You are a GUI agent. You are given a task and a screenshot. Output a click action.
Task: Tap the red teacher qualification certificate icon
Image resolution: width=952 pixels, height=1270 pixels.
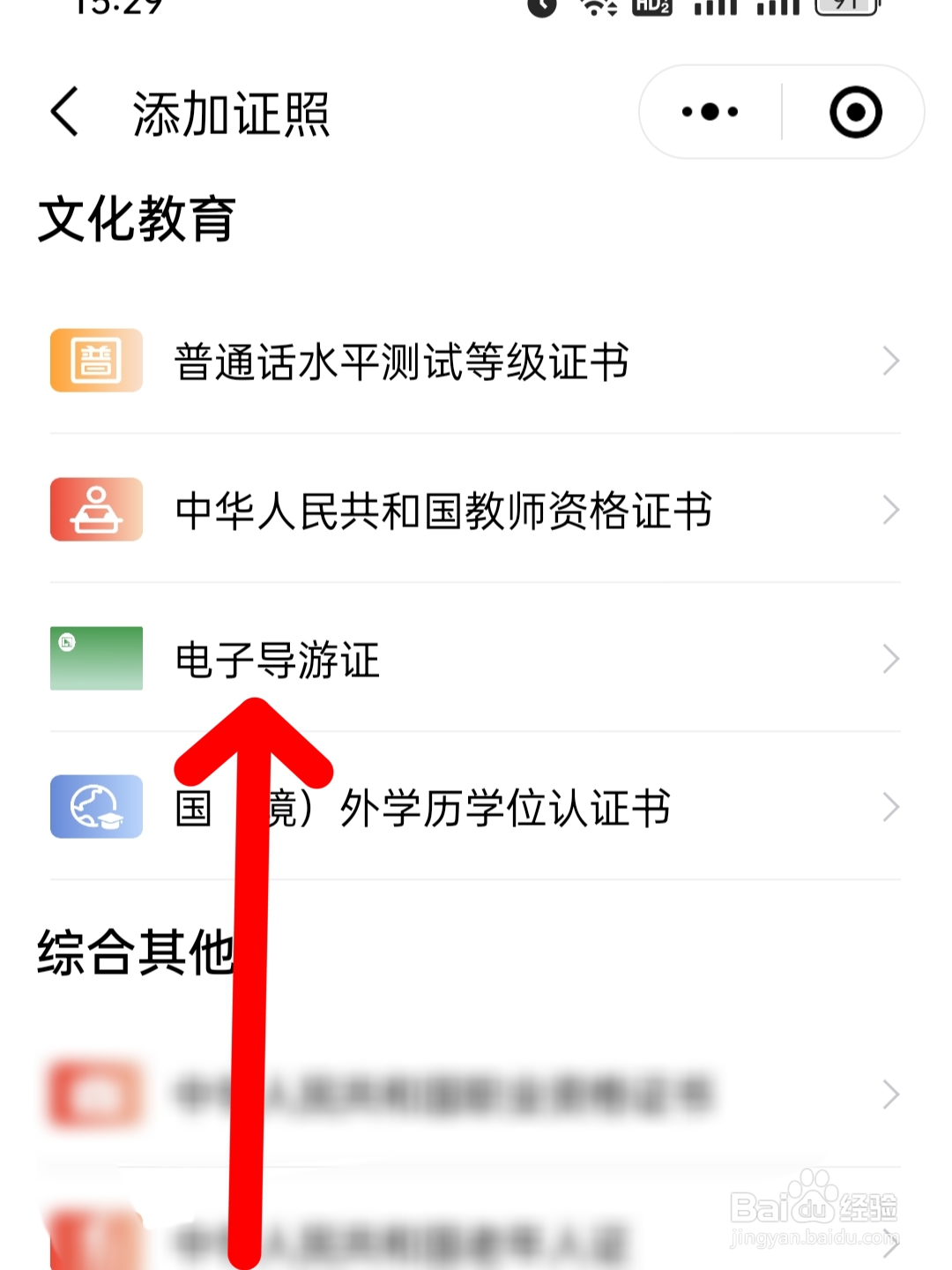point(95,510)
